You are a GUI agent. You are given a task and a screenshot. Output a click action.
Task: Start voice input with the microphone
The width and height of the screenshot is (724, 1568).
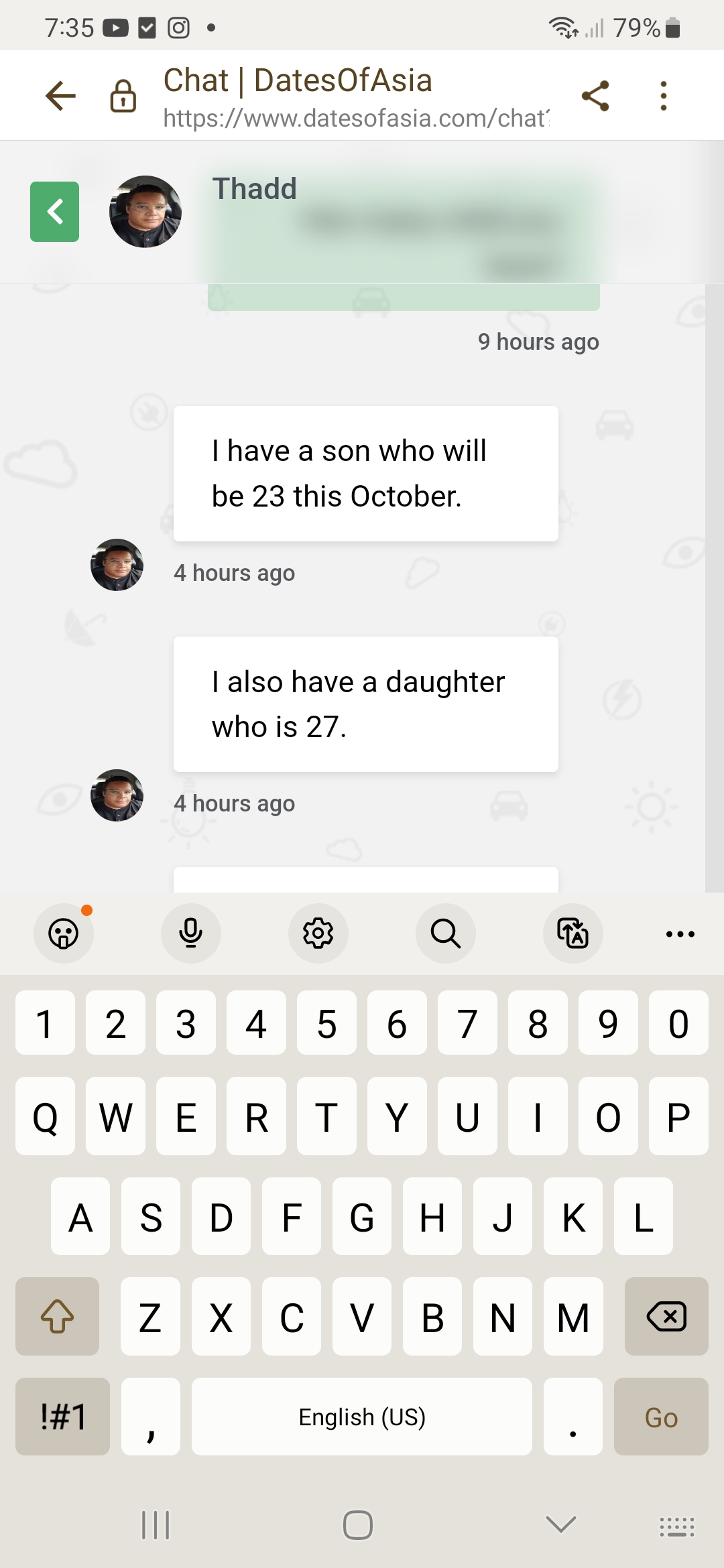[x=191, y=933]
